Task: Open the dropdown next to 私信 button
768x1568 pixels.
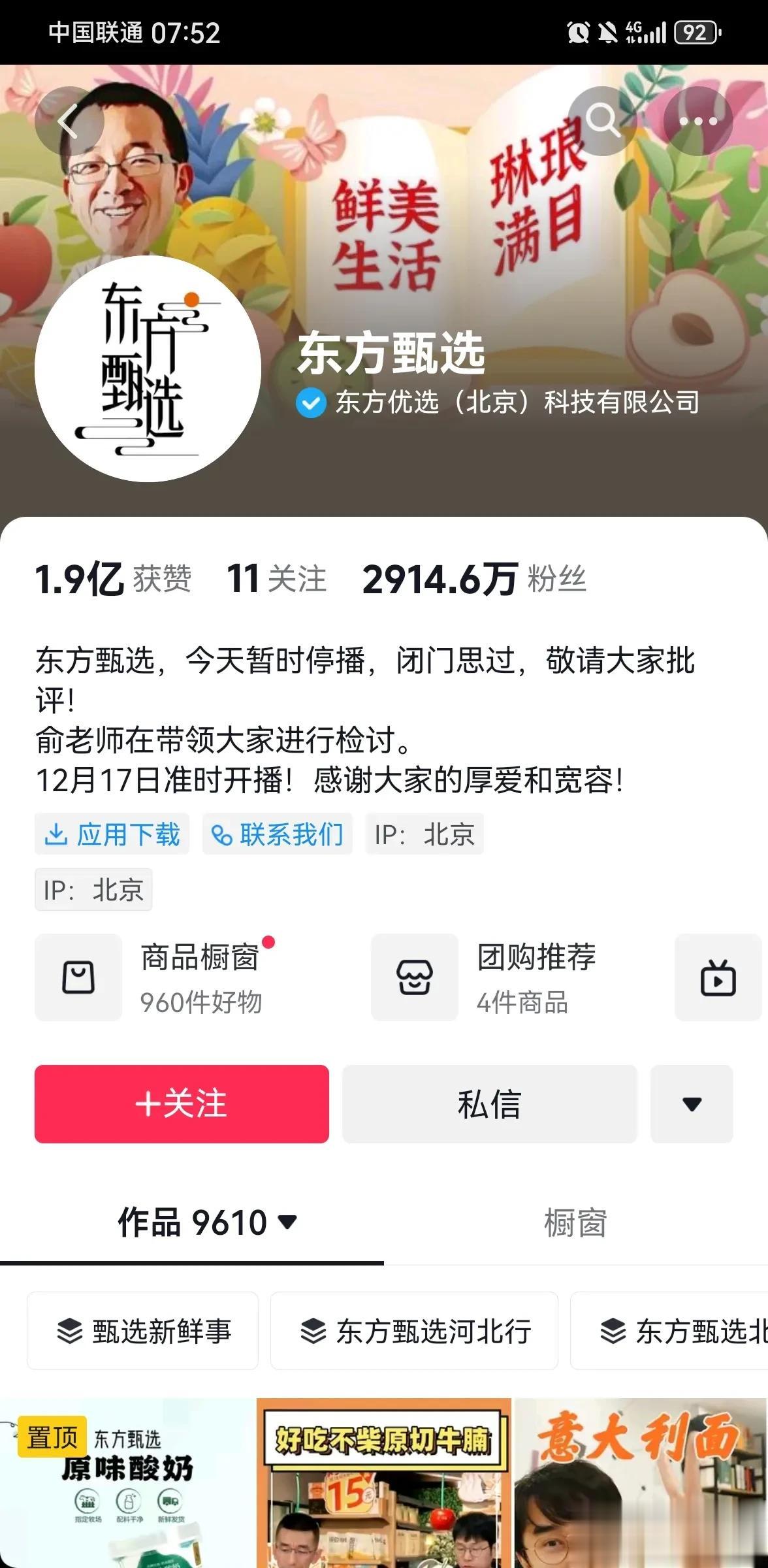Action: pos(692,1104)
